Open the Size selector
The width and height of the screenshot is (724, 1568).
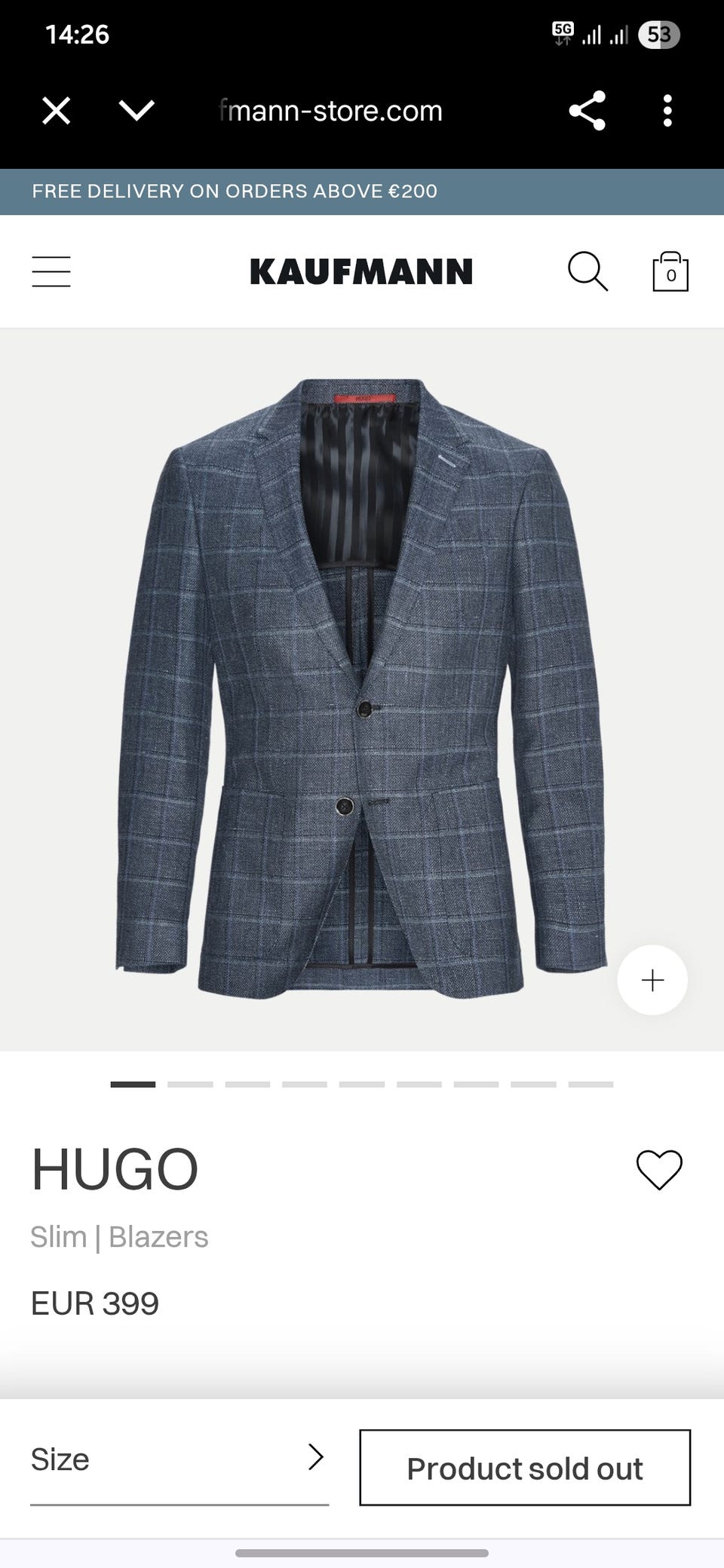[179, 1459]
